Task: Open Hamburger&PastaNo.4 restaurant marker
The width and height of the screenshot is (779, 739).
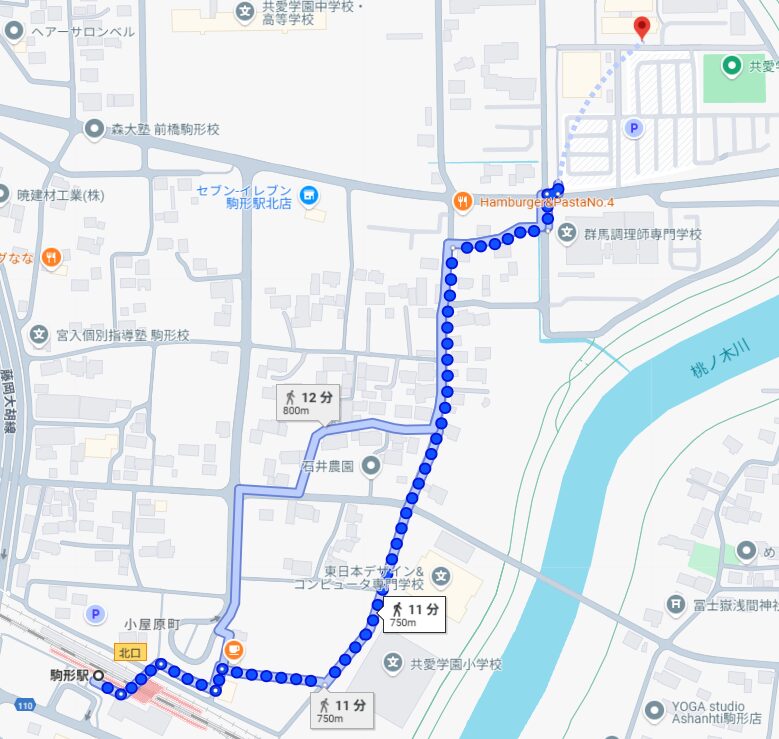Action: tap(462, 200)
